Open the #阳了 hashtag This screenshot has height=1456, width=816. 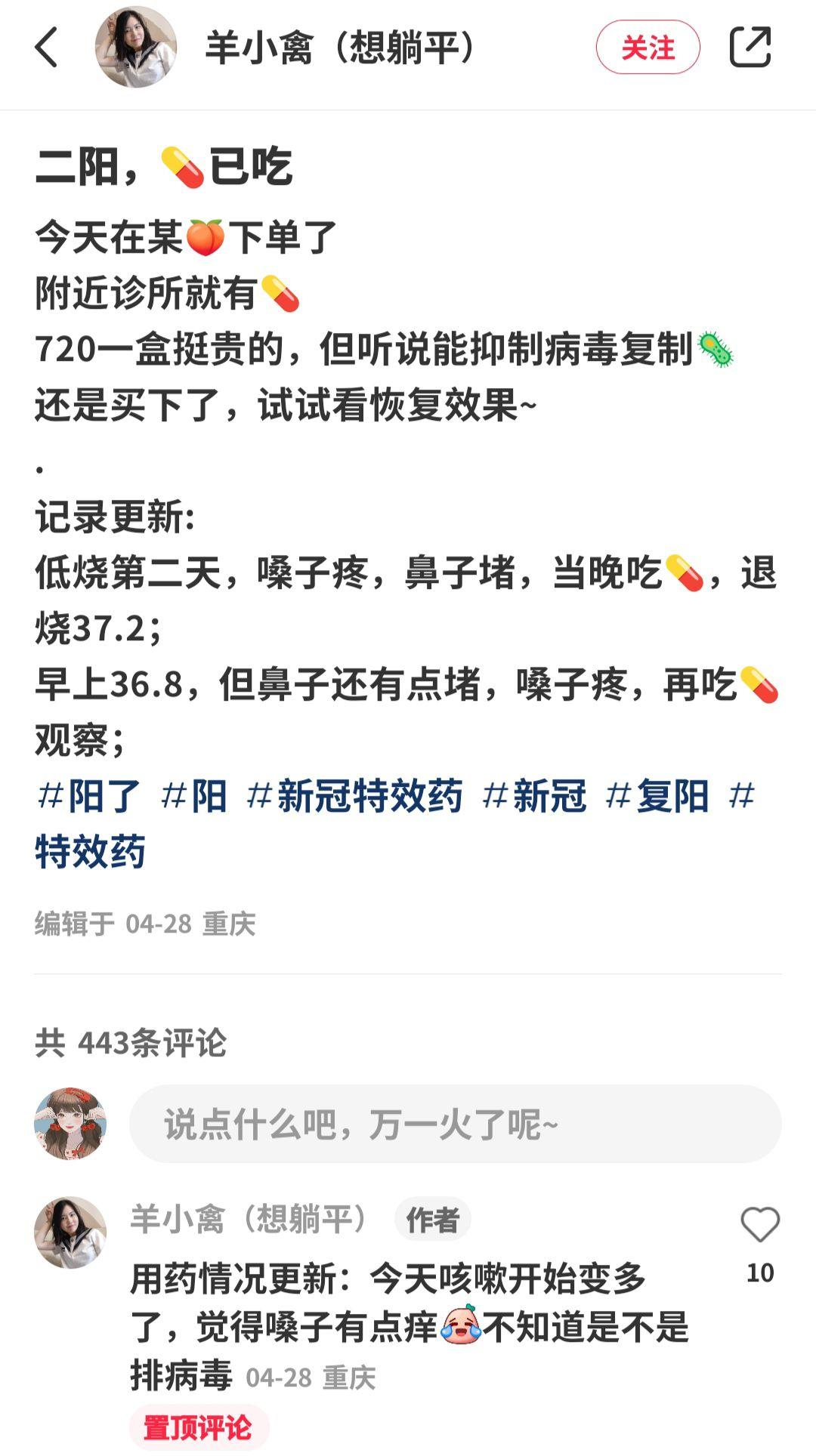[88, 796]
